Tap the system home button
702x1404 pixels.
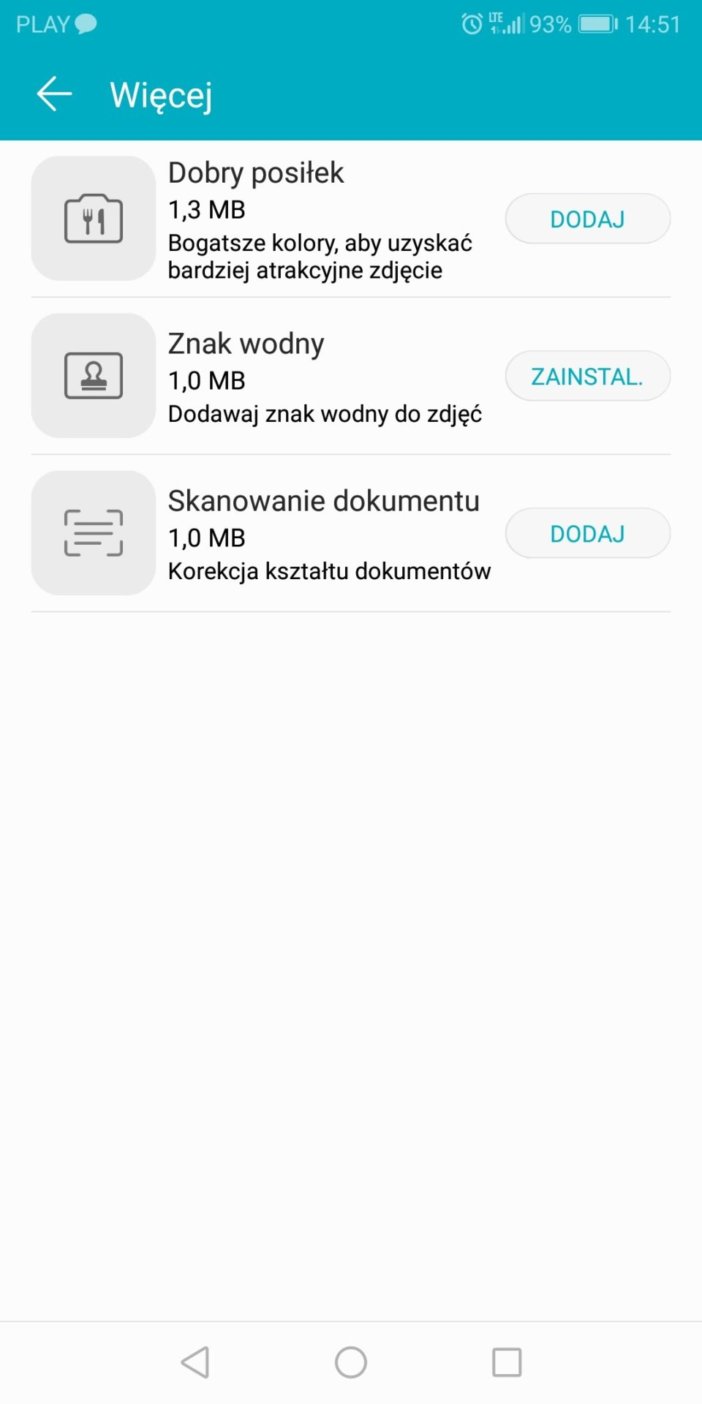[x=351, y=1362]
